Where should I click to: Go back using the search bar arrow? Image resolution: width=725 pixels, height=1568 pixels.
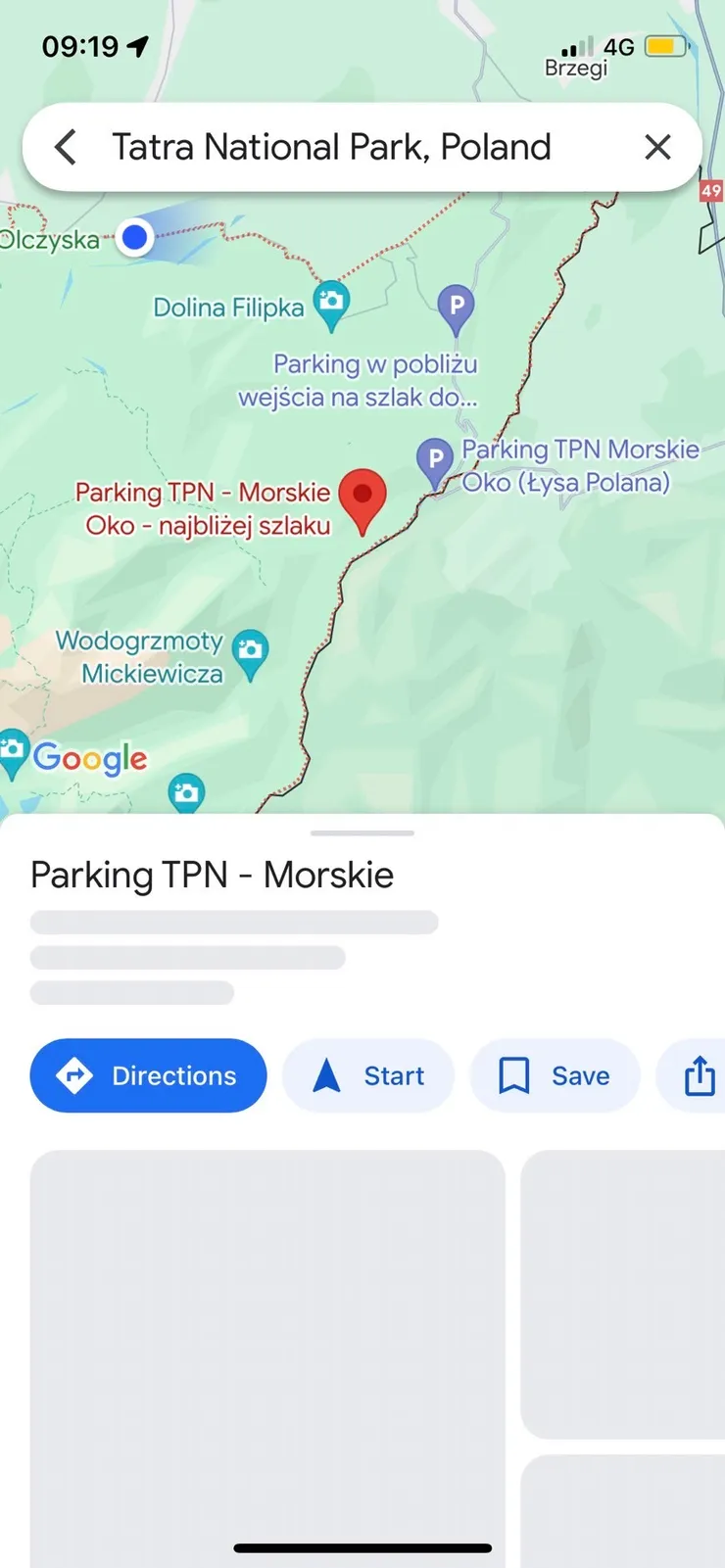(66, 148)
